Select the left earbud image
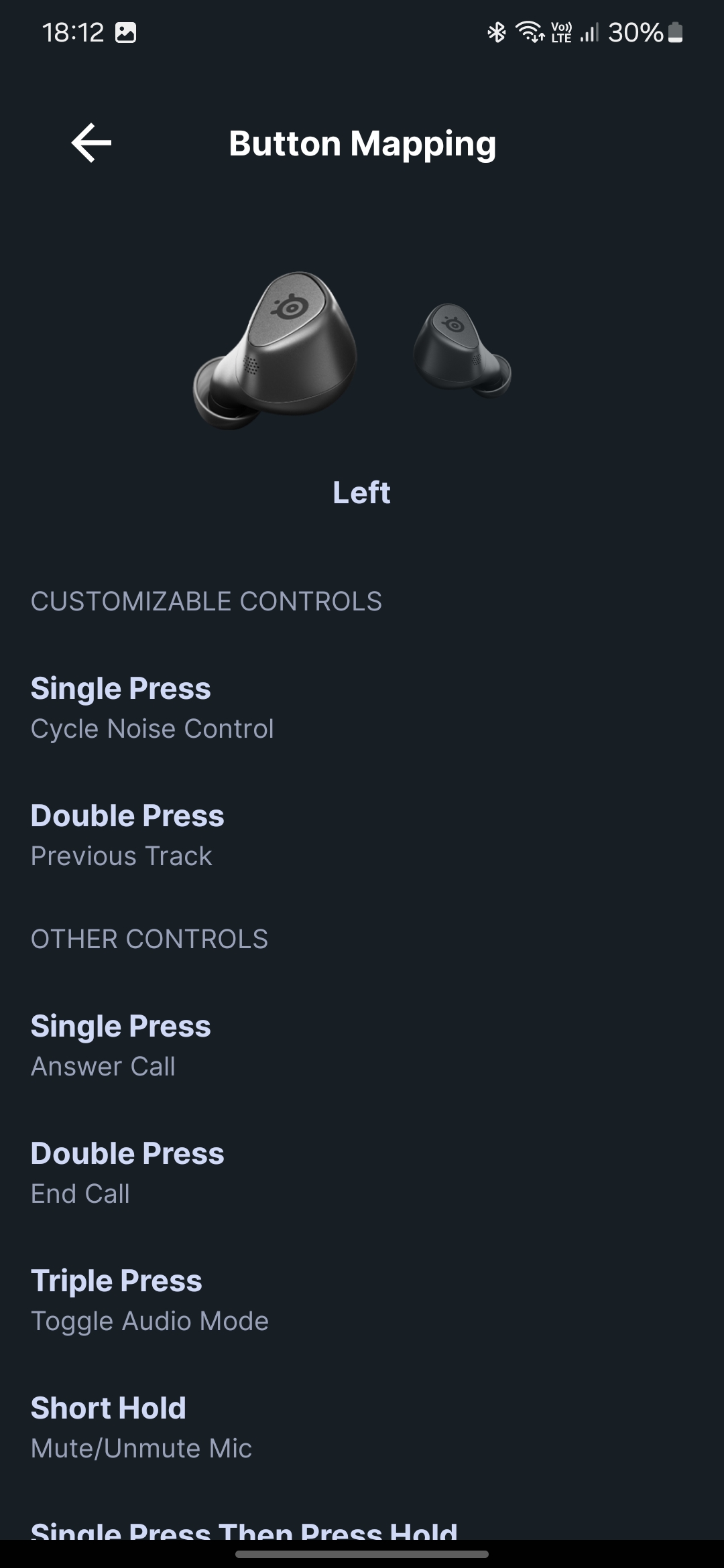724x1568 pixels. pyautogui.click(x=275, y=350)
